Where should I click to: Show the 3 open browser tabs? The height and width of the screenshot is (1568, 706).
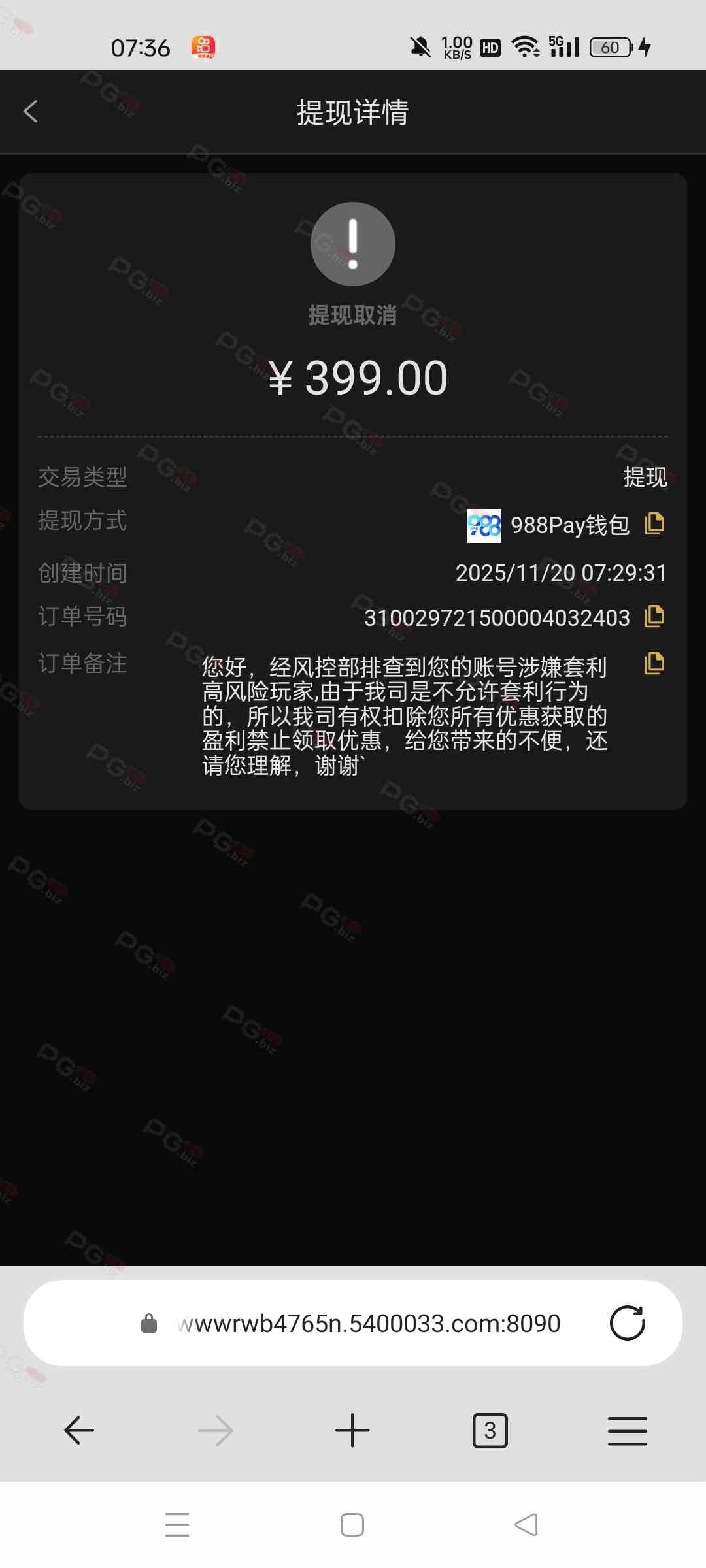[x=490, y=1431]
